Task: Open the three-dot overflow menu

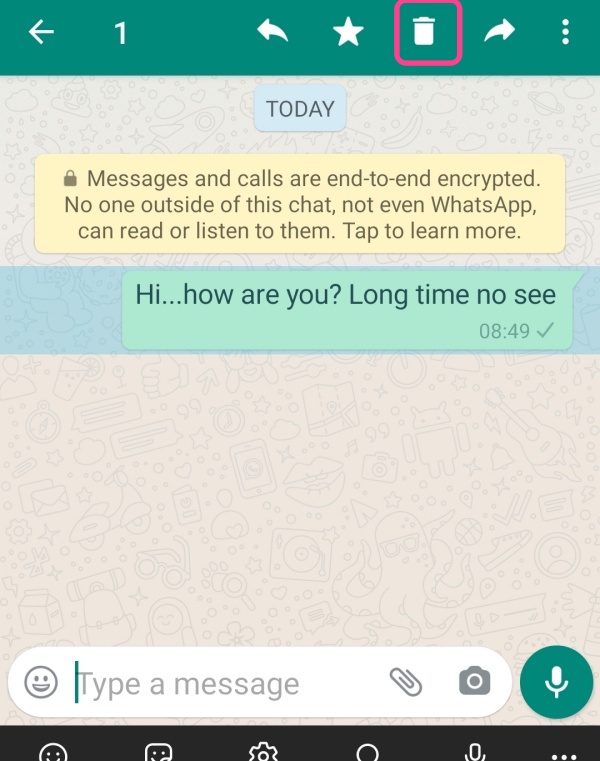Action: click(x=566, y=33)
